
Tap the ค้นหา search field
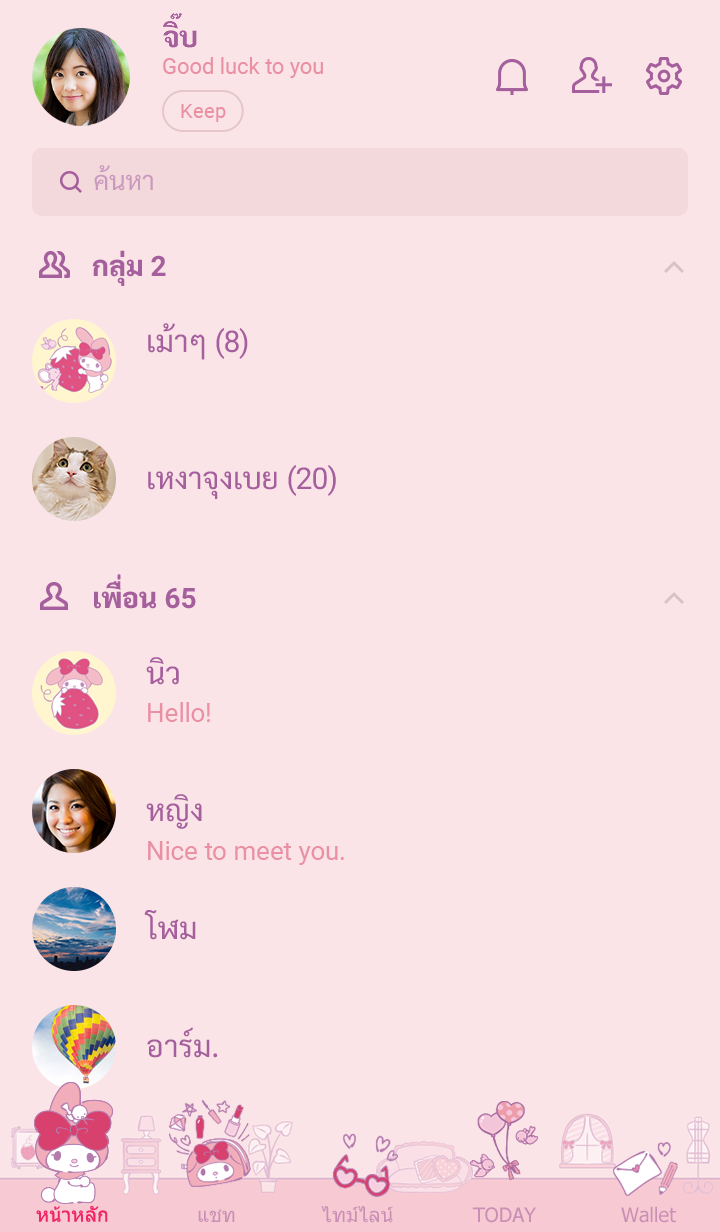click(360, 182)
